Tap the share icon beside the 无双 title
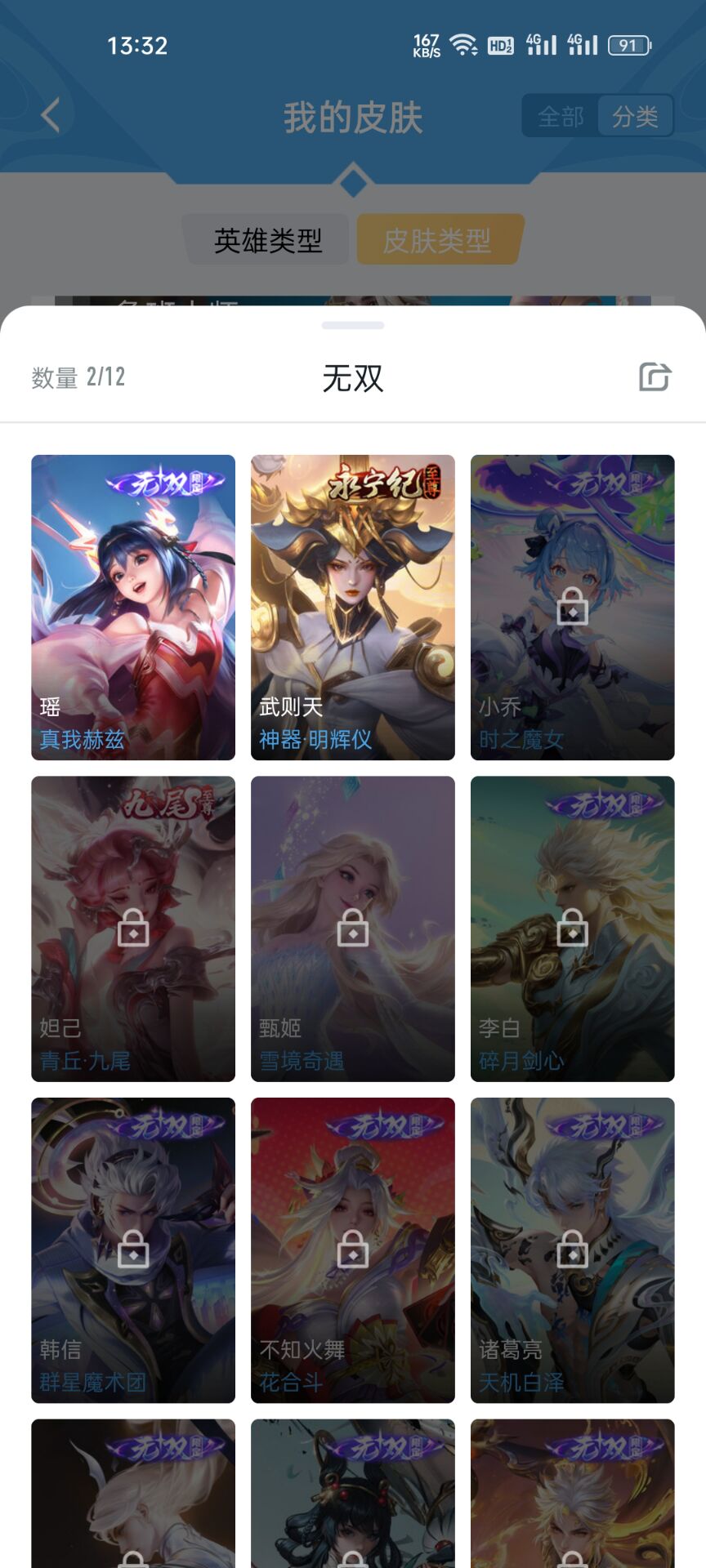 tap(655, 376)
